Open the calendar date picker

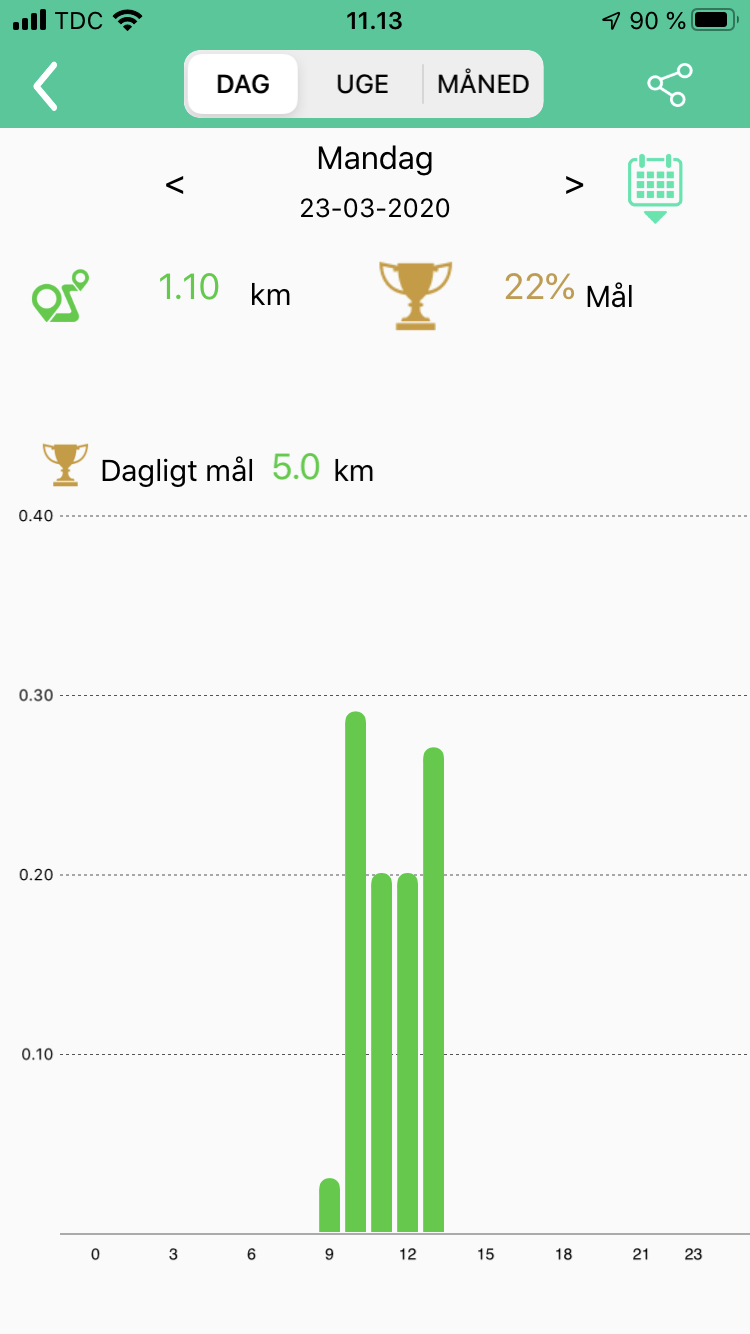pos(655,188)
